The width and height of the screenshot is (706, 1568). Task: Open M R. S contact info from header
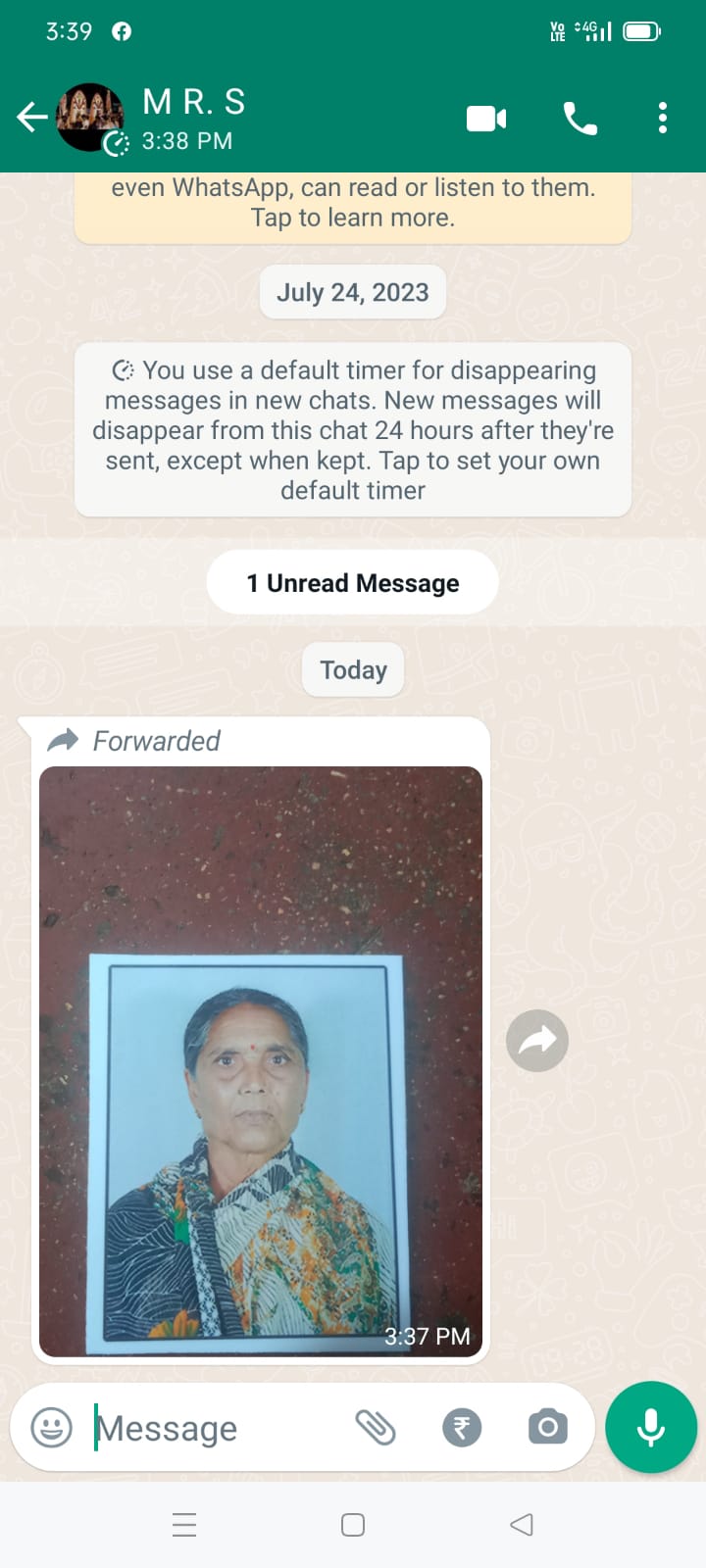(x=194, y=119)
